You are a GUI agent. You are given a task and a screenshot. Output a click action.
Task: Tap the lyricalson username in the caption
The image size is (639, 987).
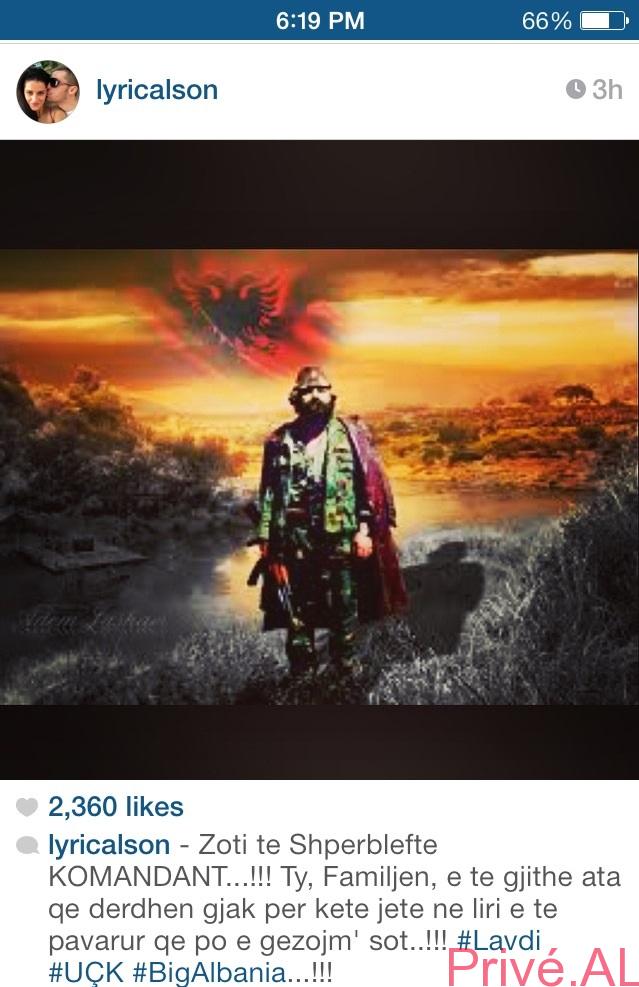point(109,845)
